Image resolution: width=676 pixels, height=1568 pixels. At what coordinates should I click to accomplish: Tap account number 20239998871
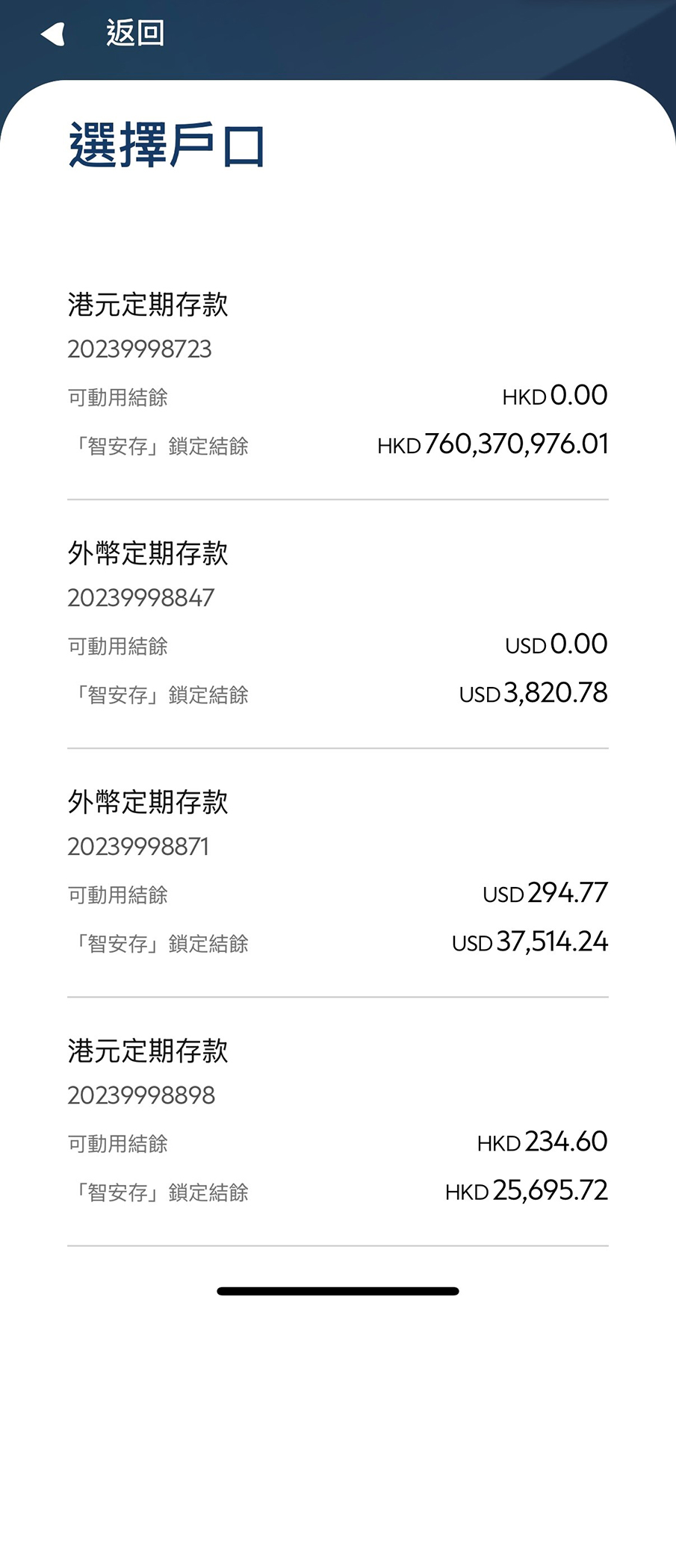[138, 846]
